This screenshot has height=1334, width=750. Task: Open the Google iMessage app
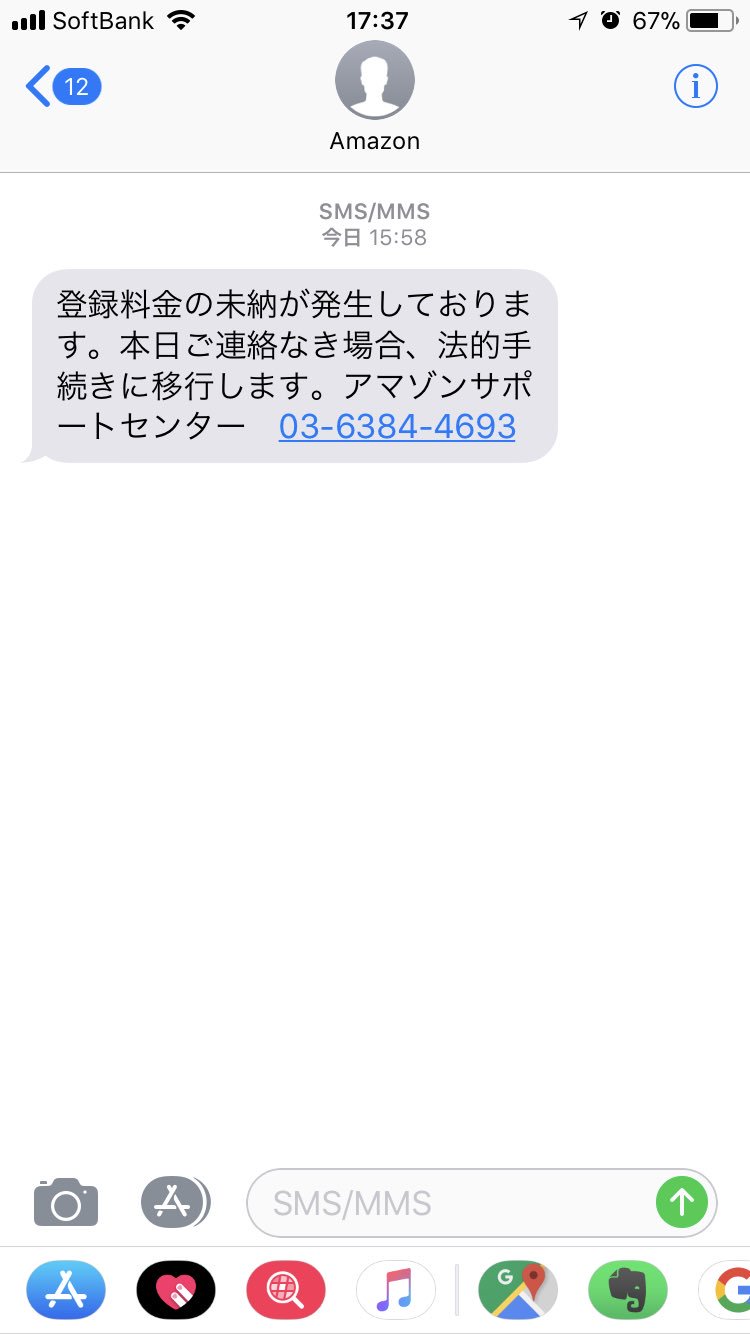[x=726, y=1290]
